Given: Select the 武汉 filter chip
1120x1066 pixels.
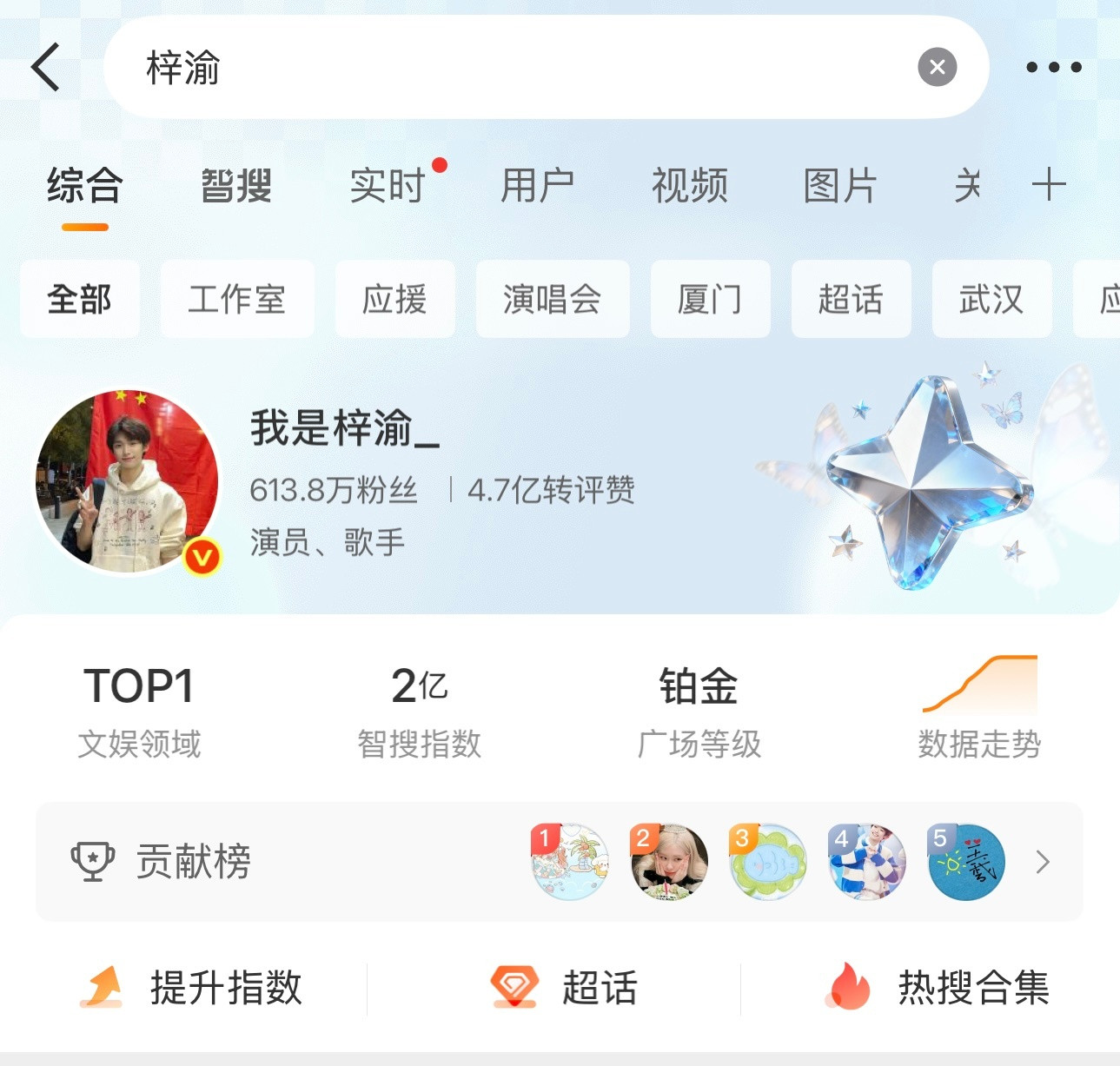Looking at the screenshot, I should point(991,299).
